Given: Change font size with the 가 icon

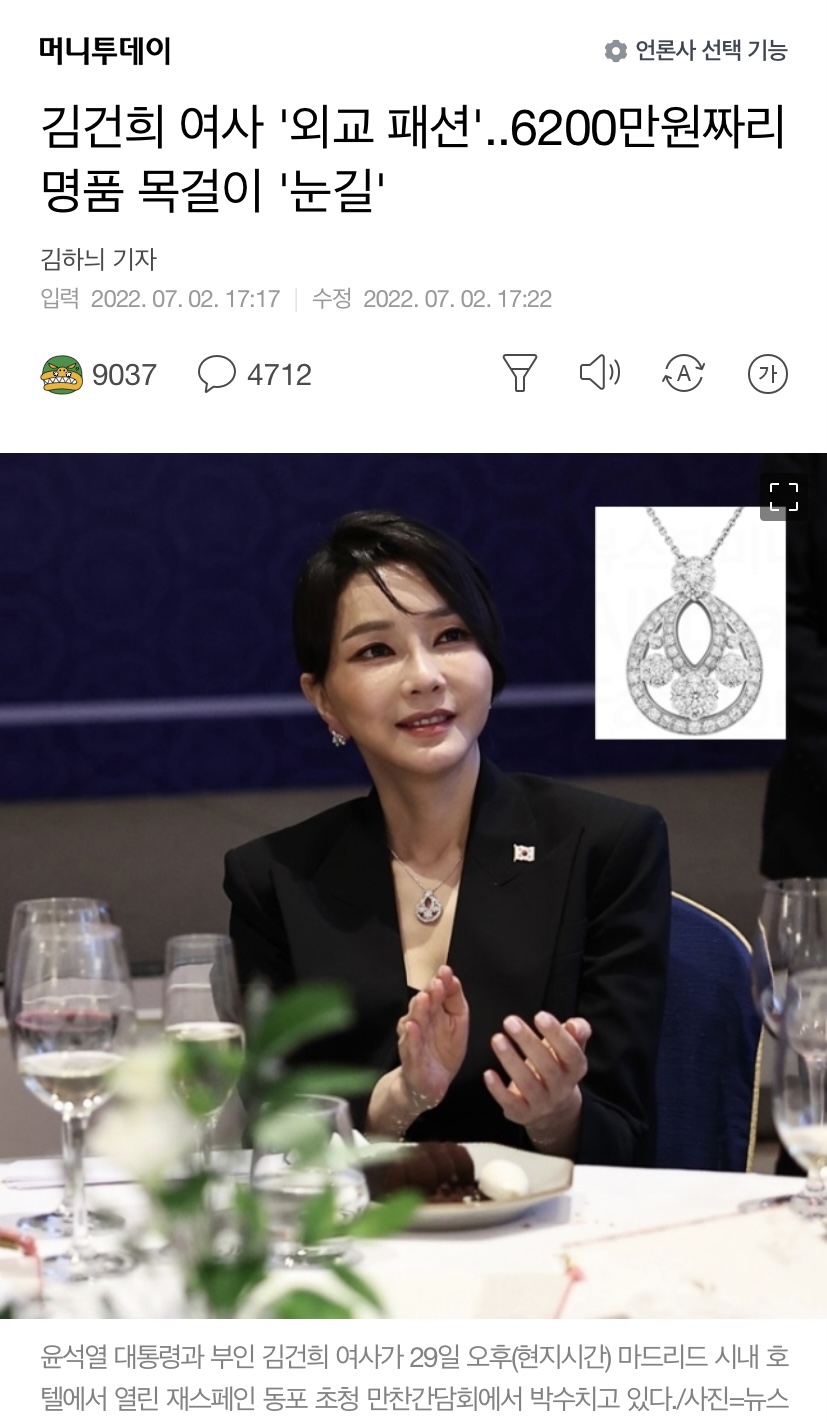Looking at the screenshot, I should [767, 374].
